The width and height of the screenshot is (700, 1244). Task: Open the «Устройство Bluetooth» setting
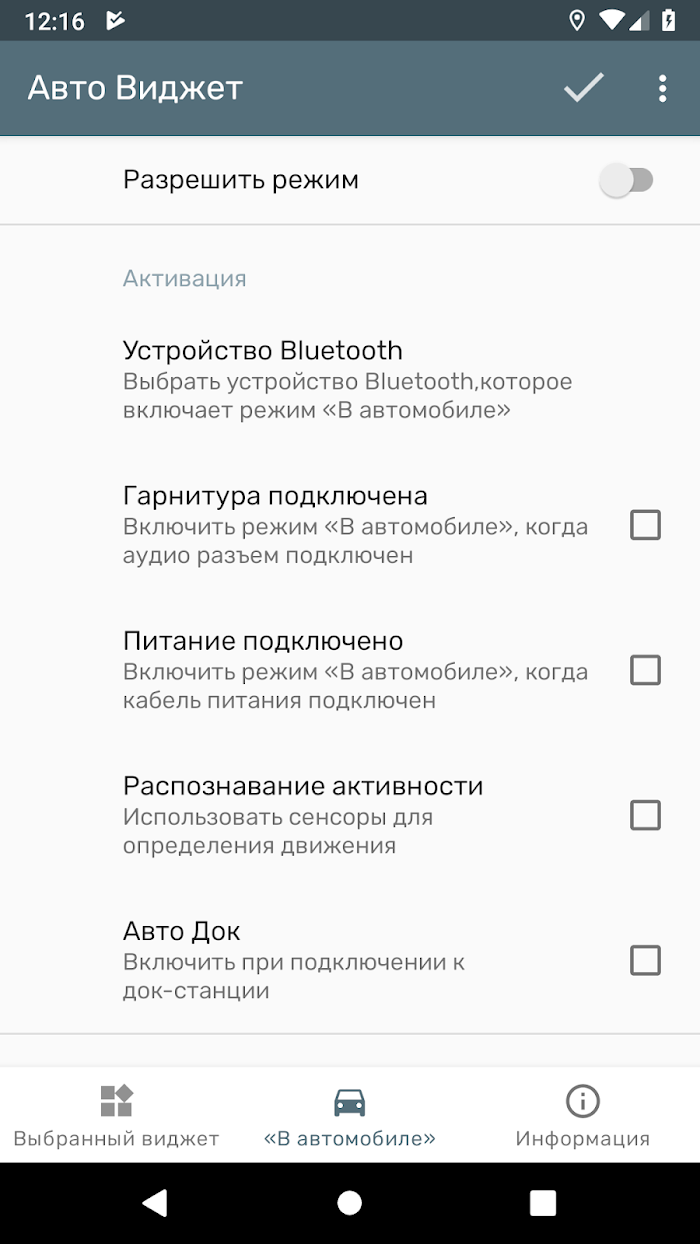350,380
